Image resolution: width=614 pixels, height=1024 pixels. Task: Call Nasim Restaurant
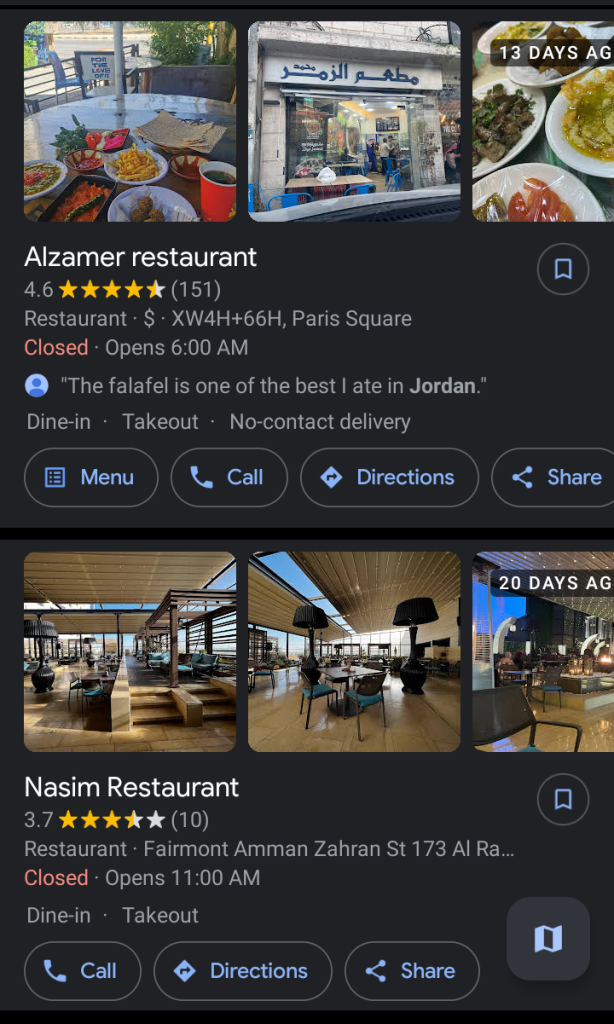tap(82, 970)
